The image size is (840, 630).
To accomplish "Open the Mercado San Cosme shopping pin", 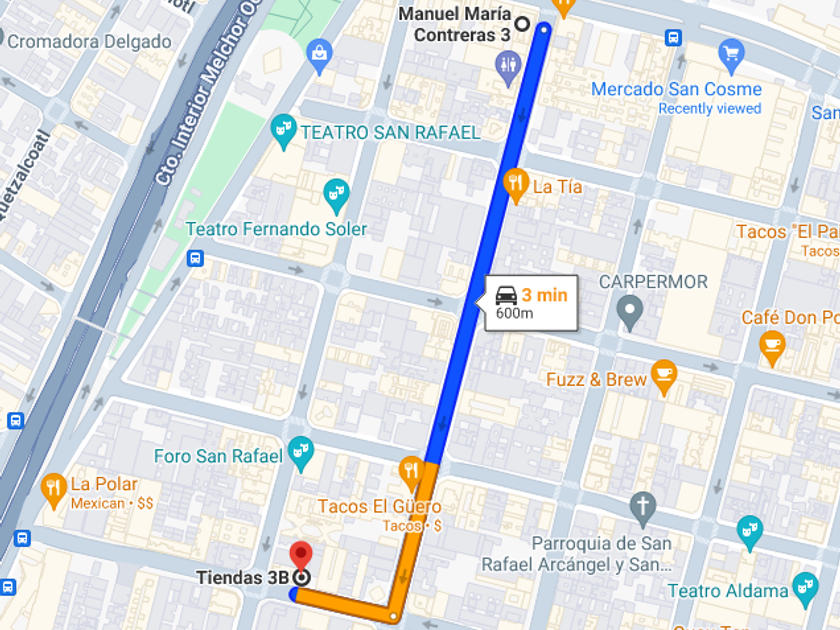I will pyautogui.click(x=731, y=56).
